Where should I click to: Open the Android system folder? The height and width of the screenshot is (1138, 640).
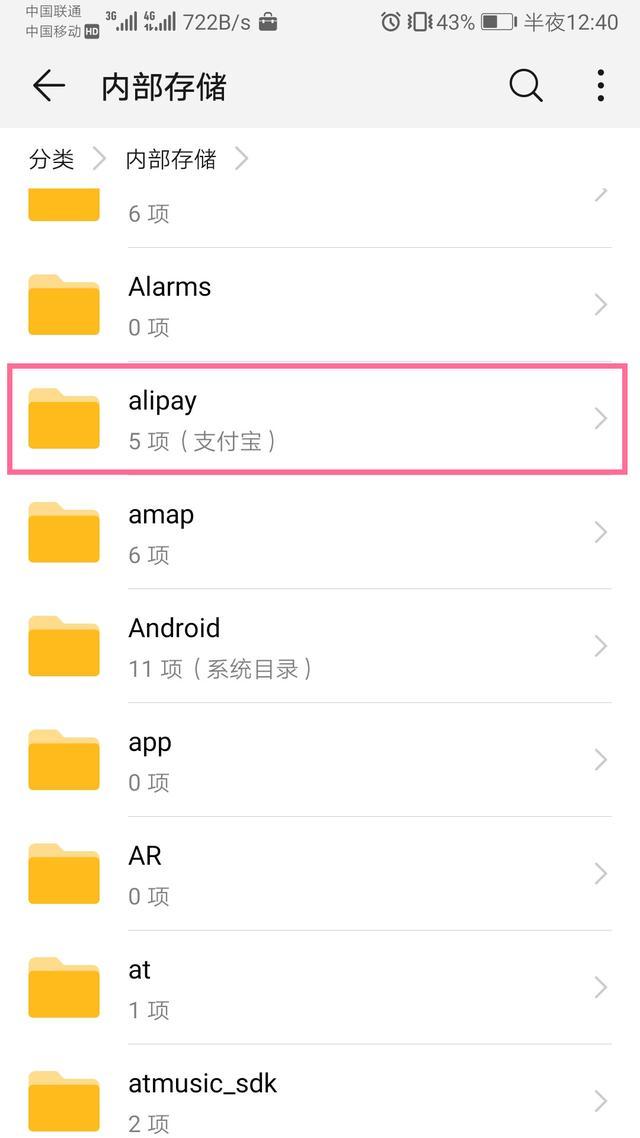click(x=320, y=647)
